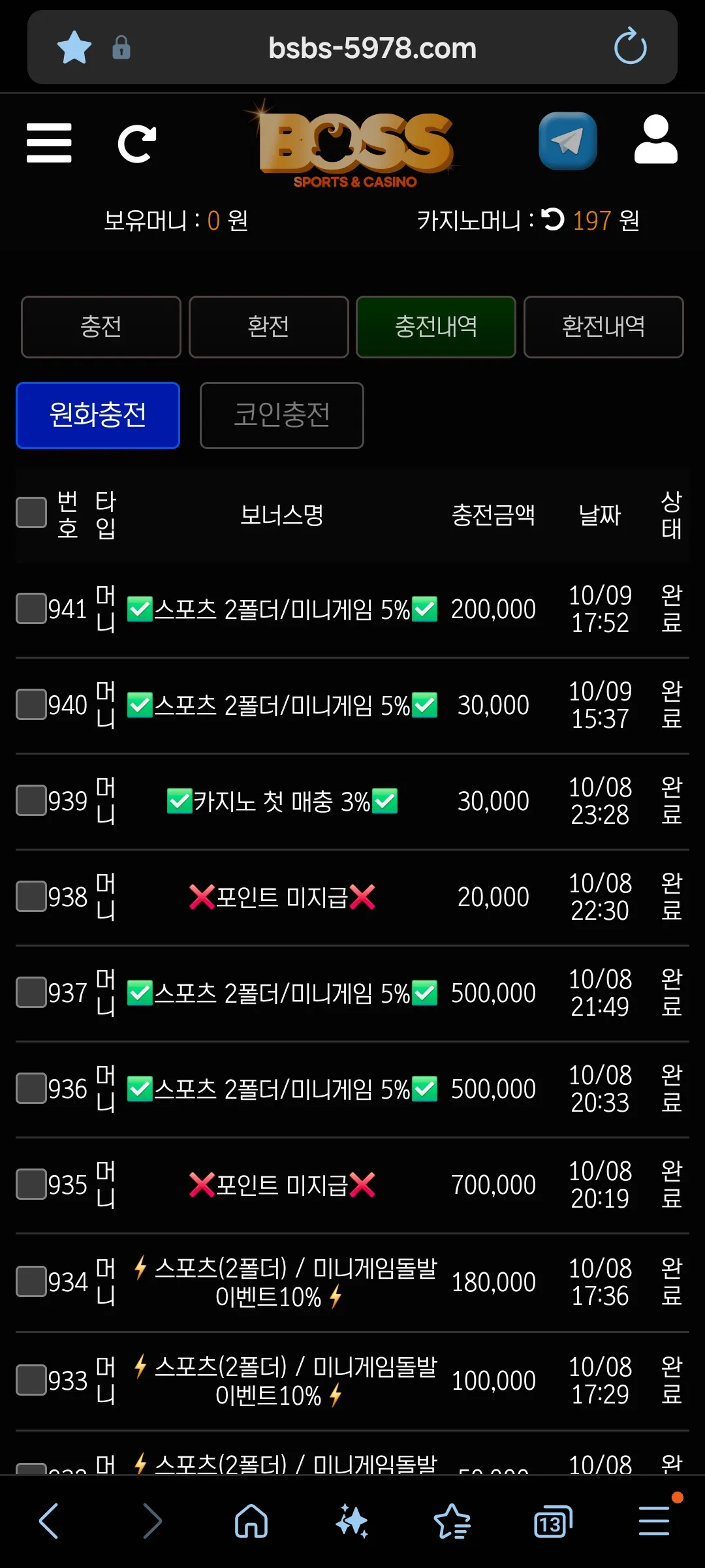Switch to the 환전 tab

point(269,327)
